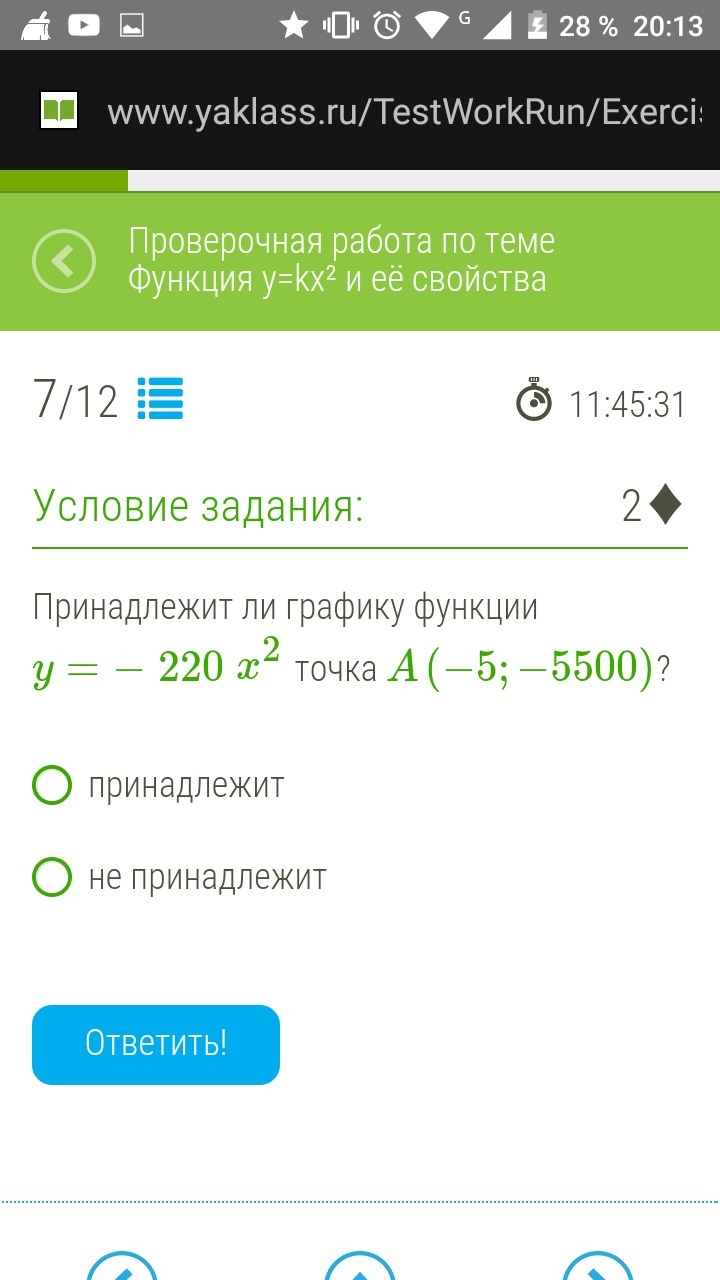
Task: Open the task list next to 7/12
Action: click(160, 400)
